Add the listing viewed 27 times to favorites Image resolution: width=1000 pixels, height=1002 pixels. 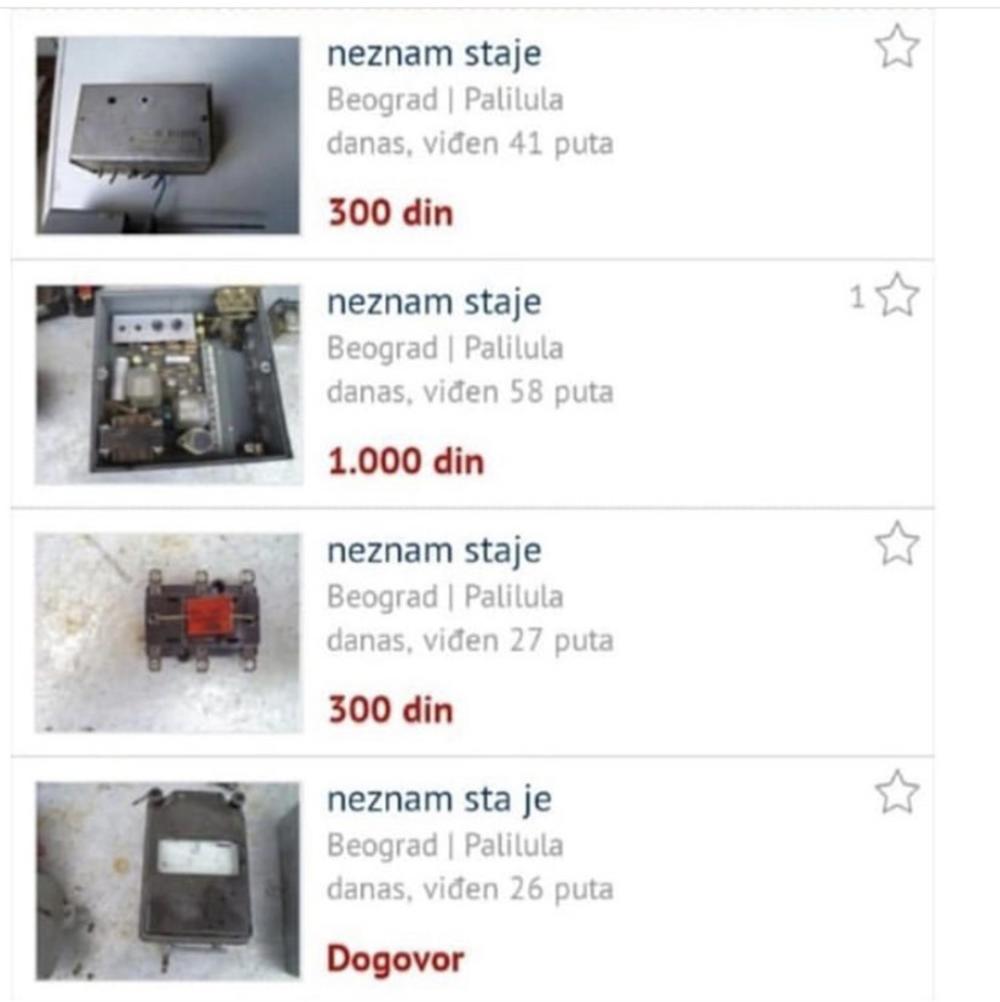click(x=897, y=544)
